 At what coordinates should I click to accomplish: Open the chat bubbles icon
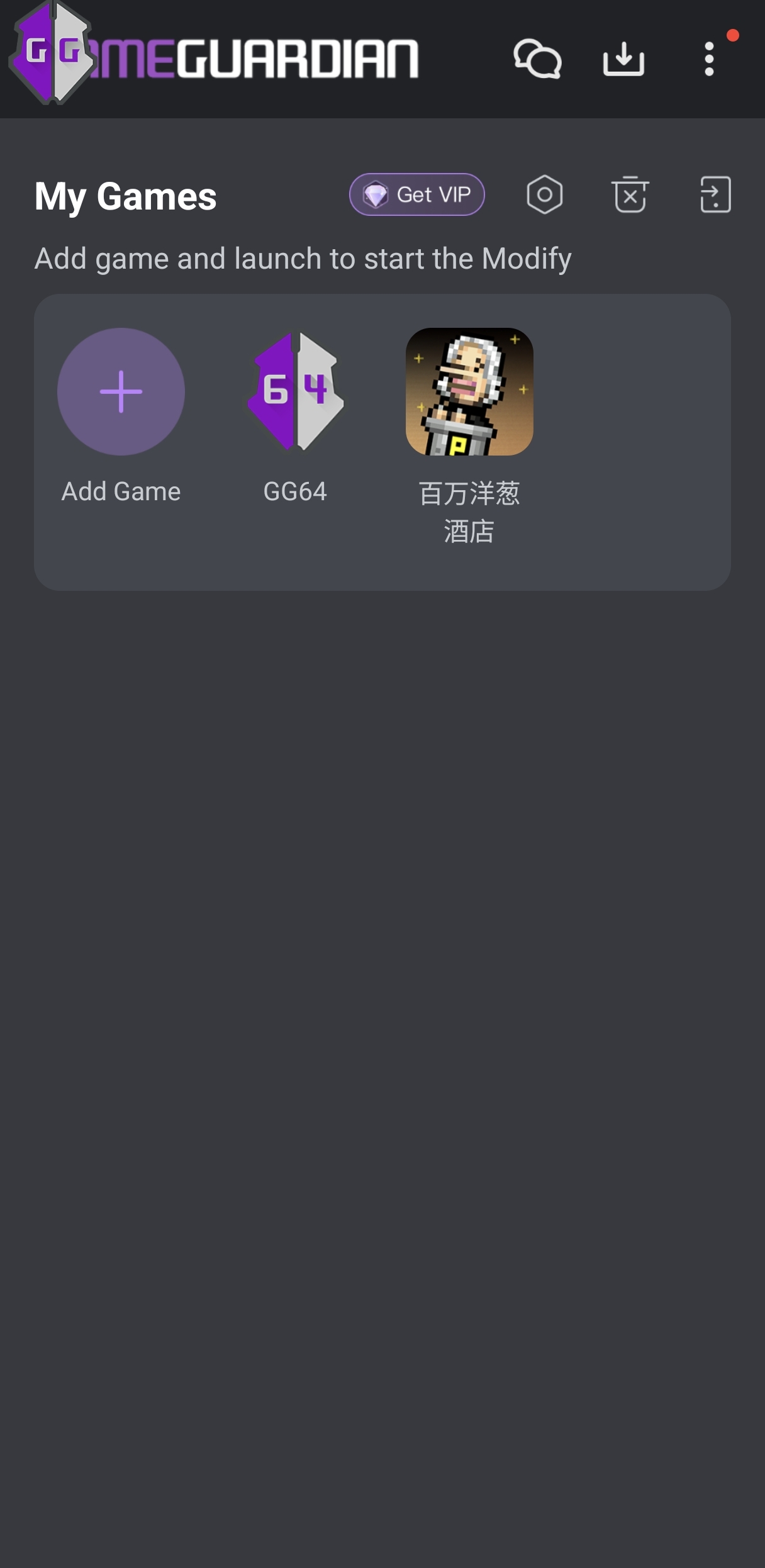click(537, 59)
